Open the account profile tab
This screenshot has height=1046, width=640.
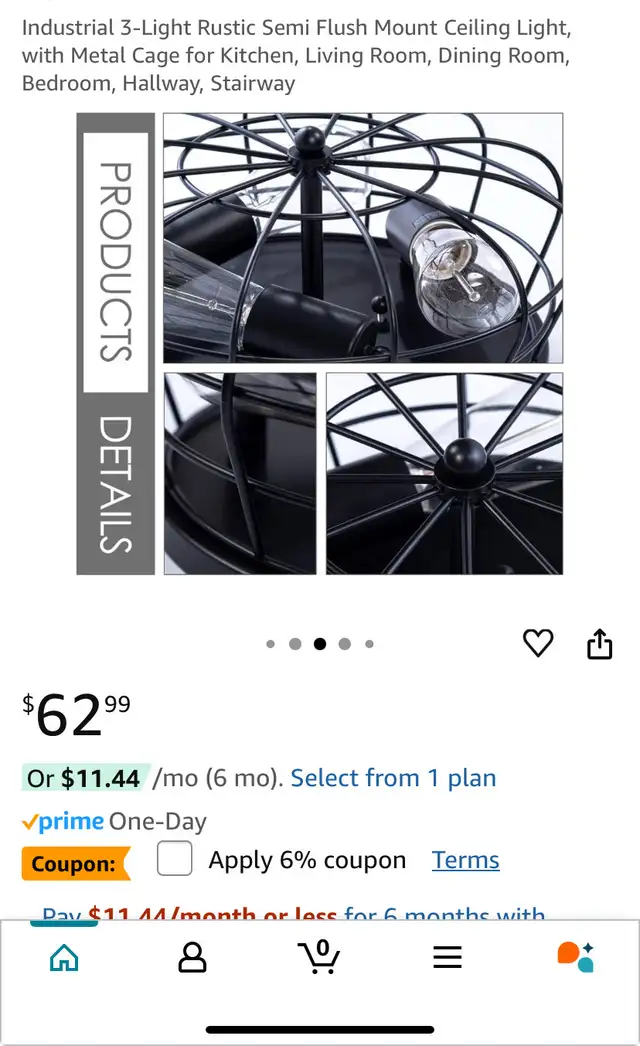[x=192, y=957]
